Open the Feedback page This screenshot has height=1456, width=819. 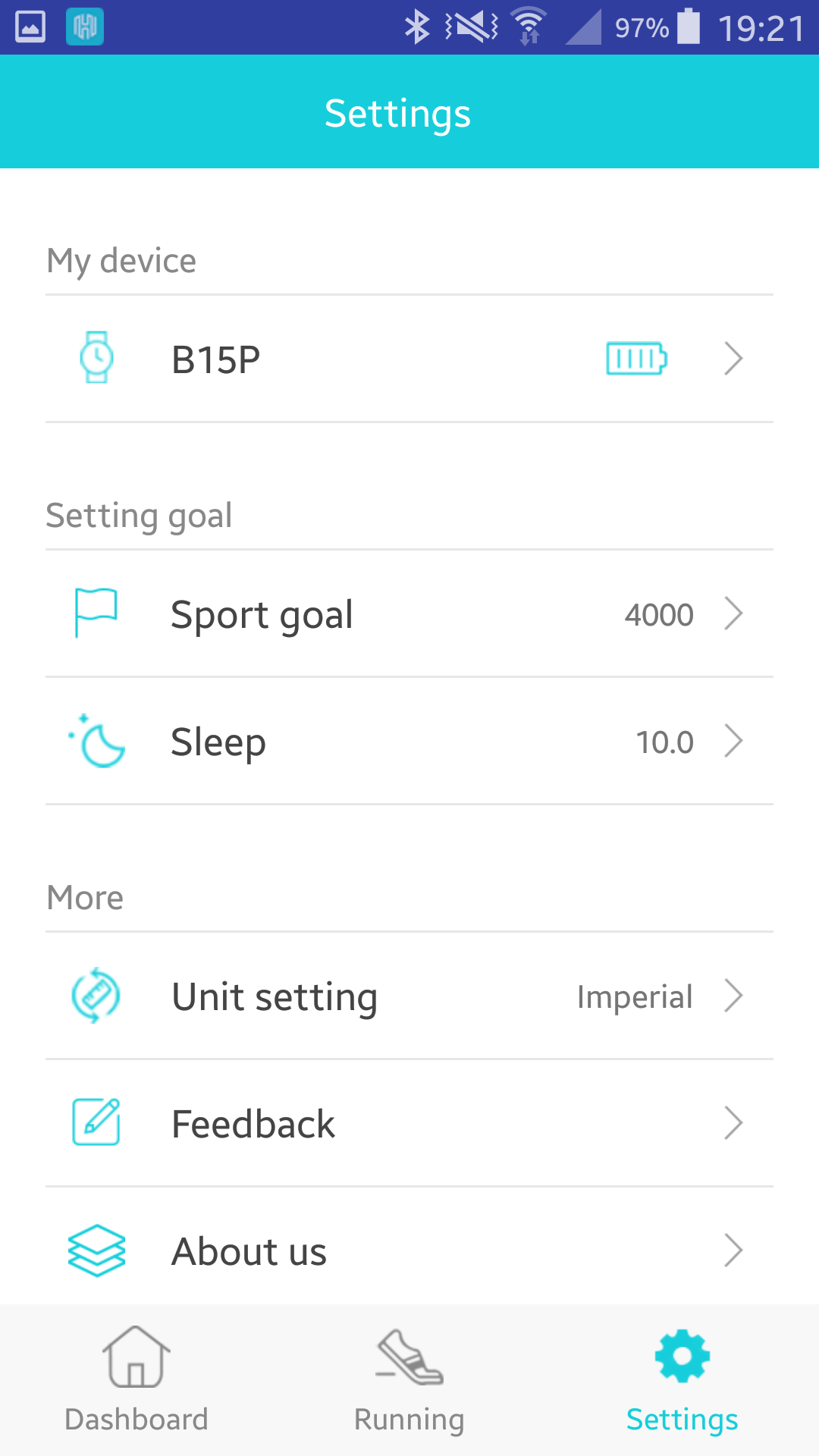pyautogui.click(x=409, y=1123)
